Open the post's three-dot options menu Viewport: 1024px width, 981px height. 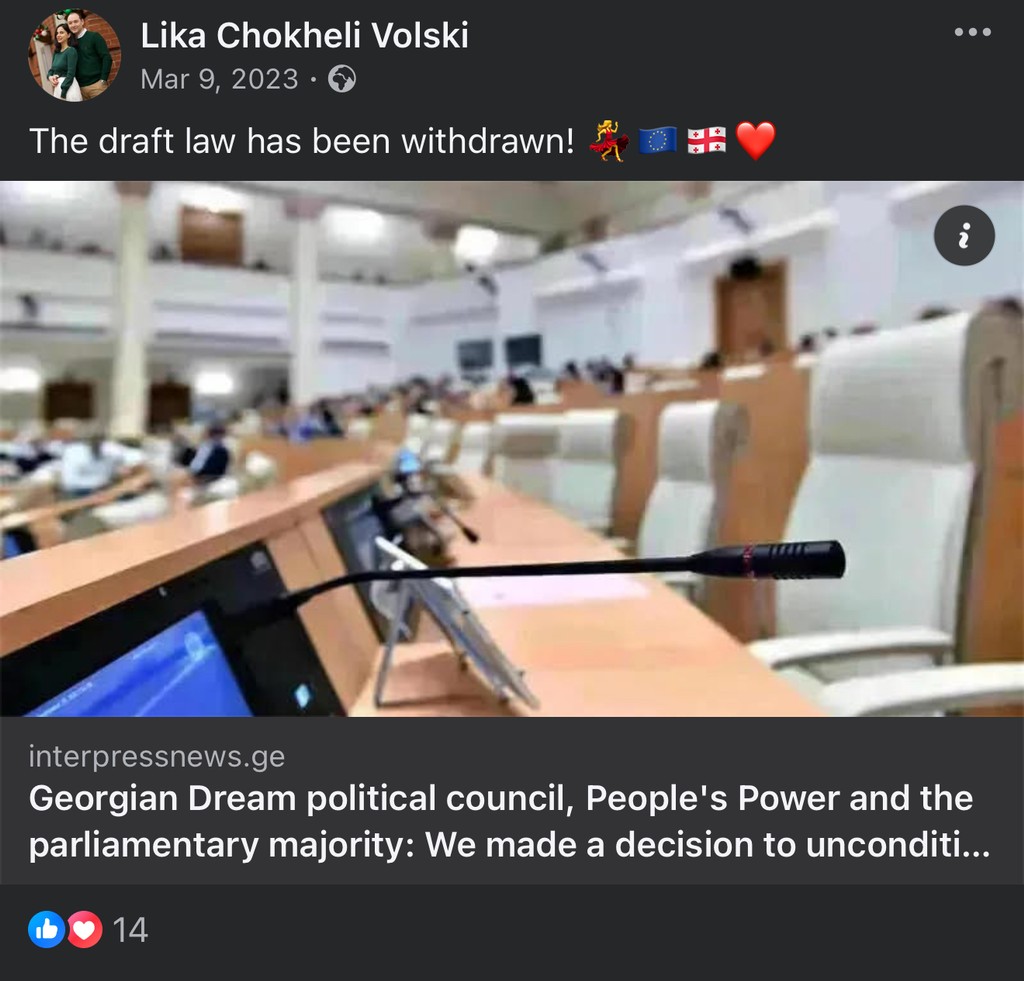972,33
